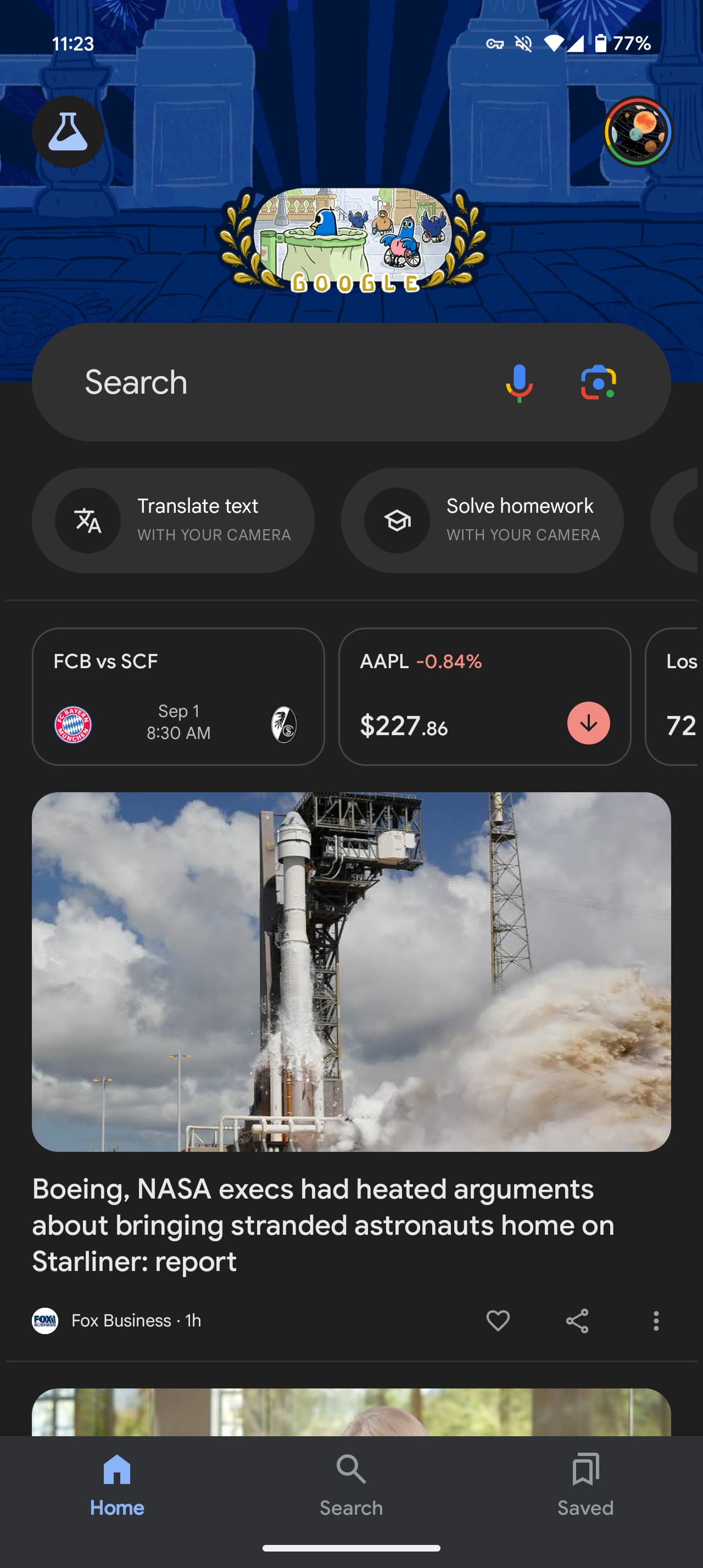Open Search Labs flask icon

click(68, 131)
